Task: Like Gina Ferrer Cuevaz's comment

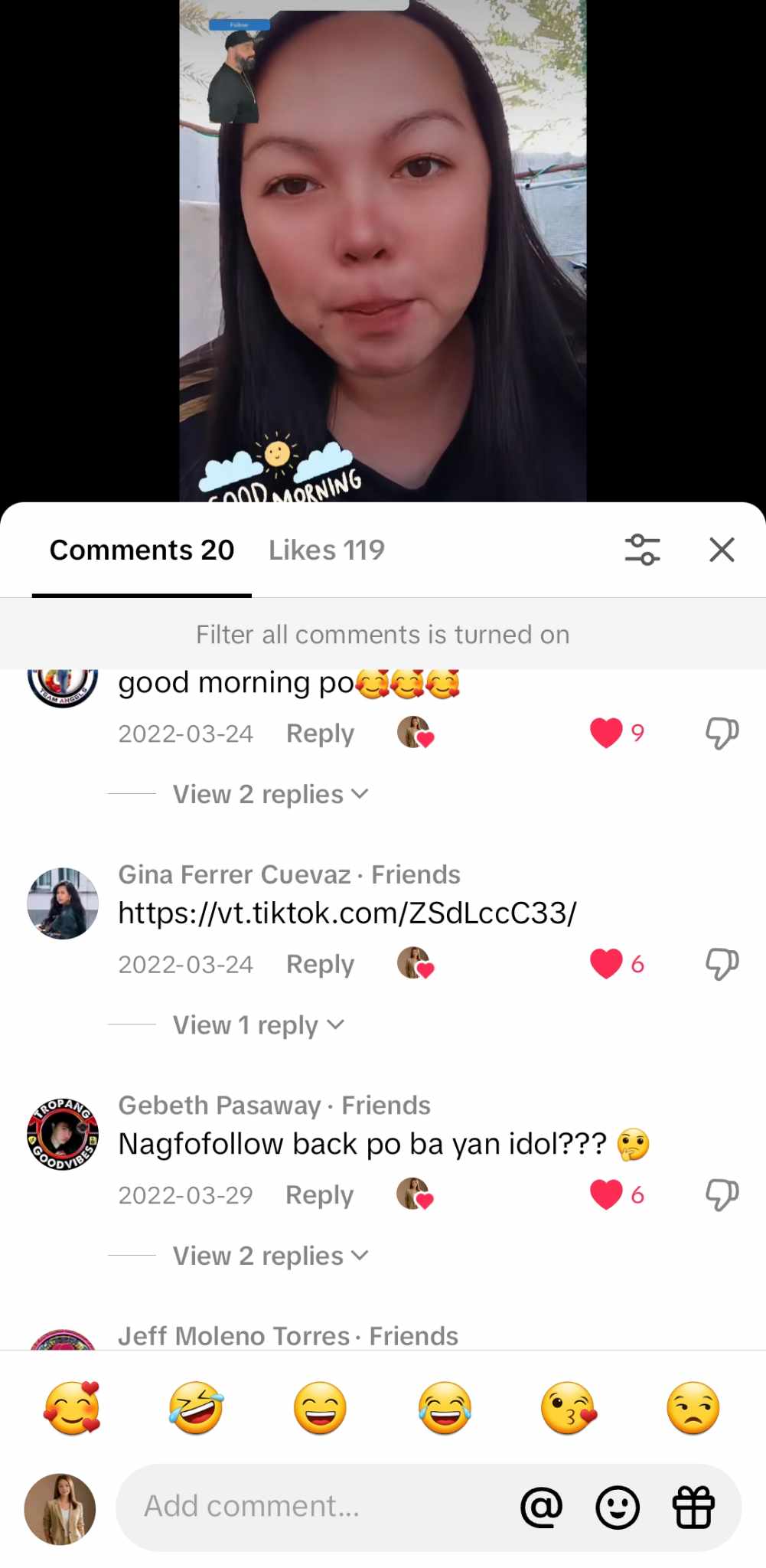Action: (x=606, y=964)
